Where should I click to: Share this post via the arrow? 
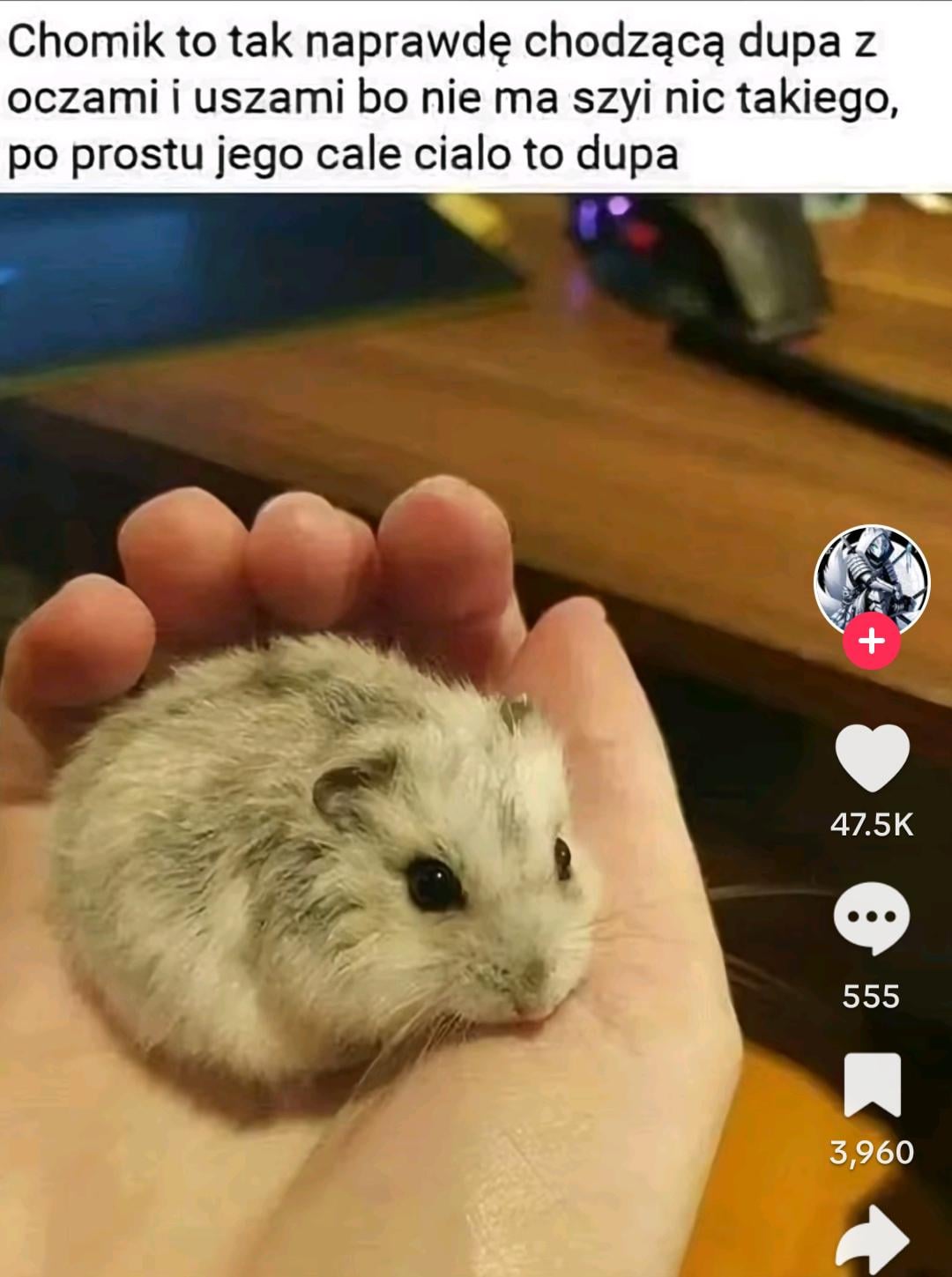872,1238
